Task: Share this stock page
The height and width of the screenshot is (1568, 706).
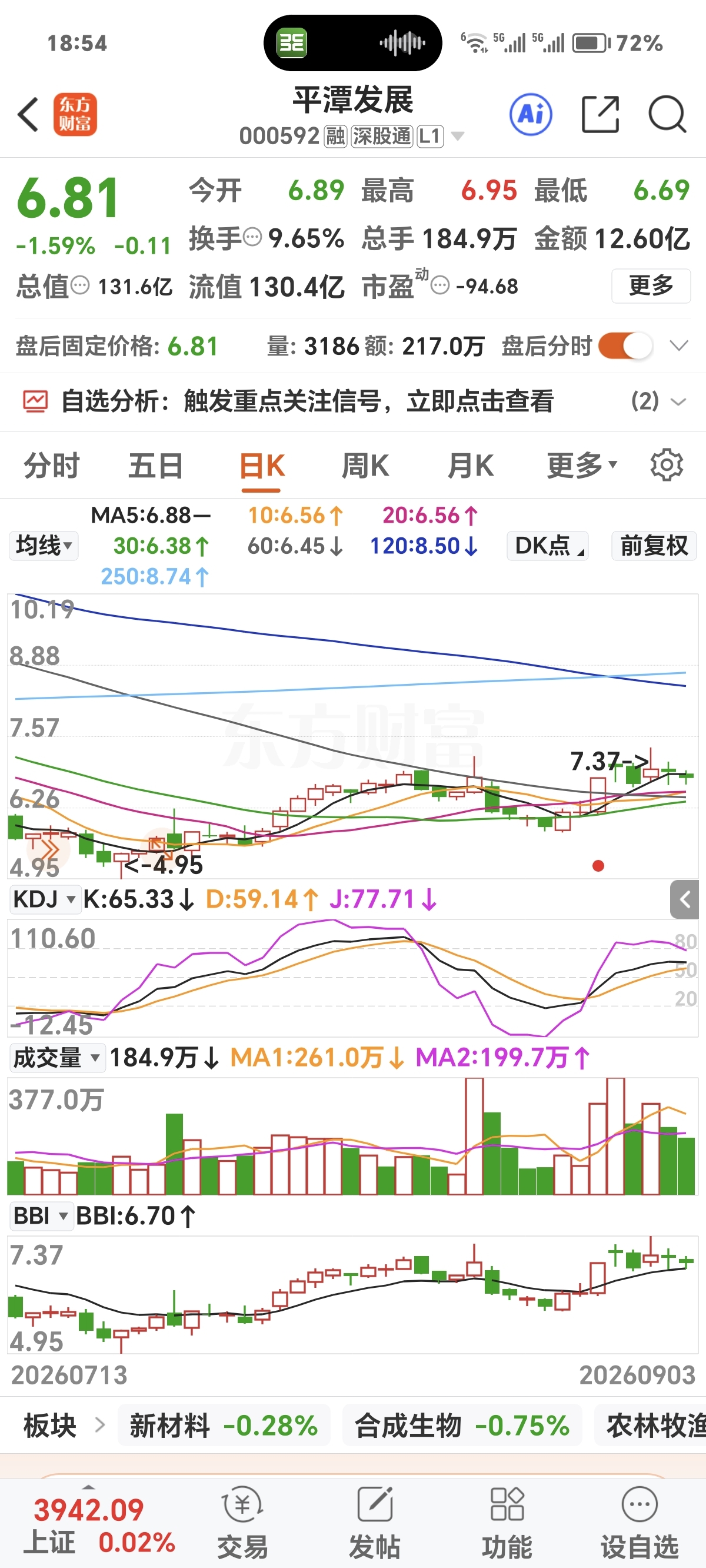Action: pyautogui.click(x=600, y=114)
